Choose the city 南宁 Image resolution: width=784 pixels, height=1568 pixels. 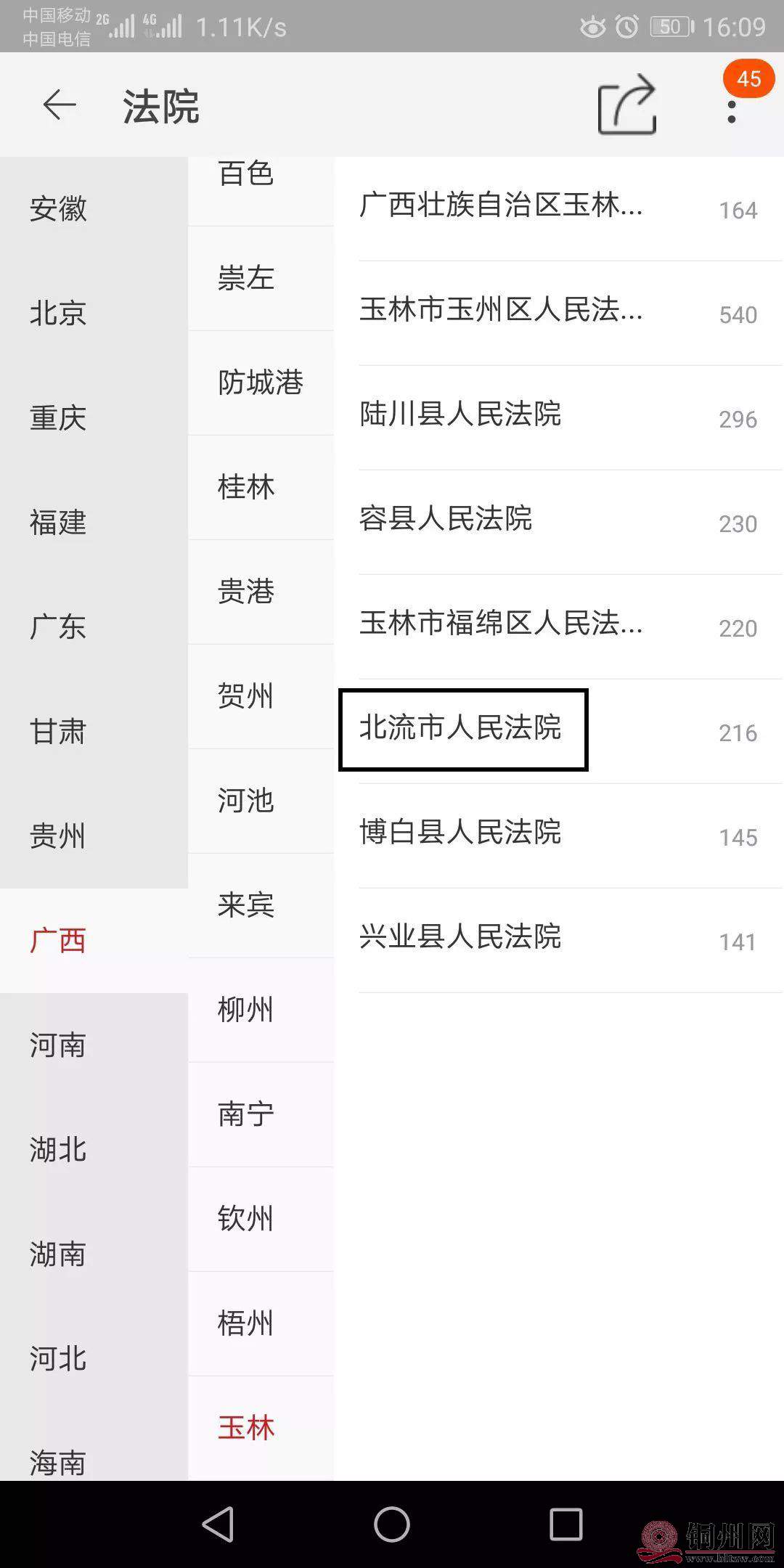tap(246, 1114)
